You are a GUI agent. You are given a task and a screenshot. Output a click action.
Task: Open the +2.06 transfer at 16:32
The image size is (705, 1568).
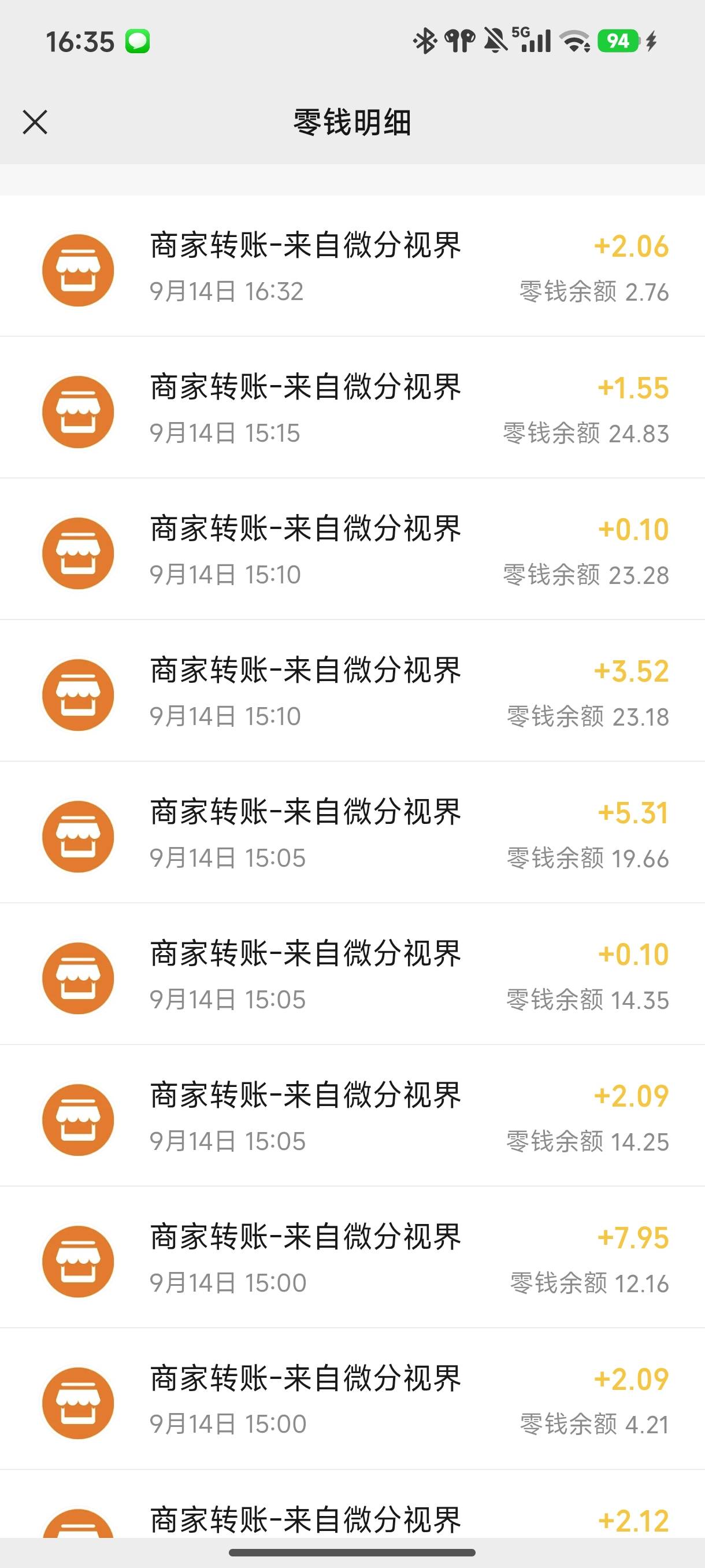tap(352, 266)
